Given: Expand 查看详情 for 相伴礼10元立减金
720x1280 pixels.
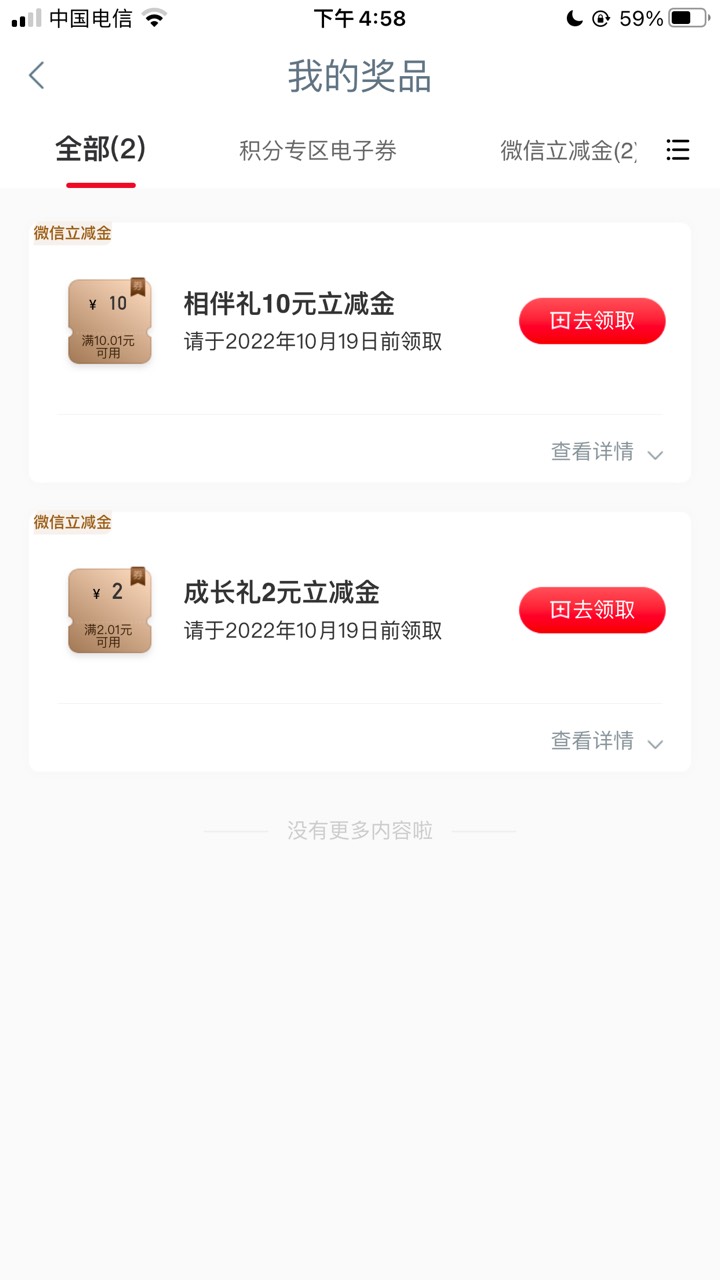Looking at the screenshot, I should click(606, 452).
